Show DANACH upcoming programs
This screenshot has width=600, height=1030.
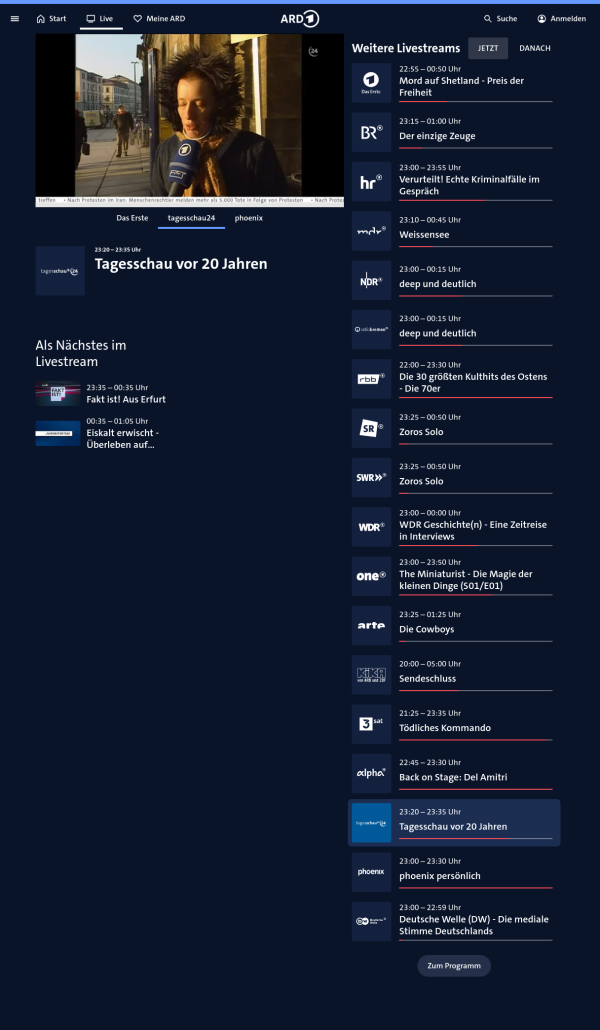[x=535, y=48]
